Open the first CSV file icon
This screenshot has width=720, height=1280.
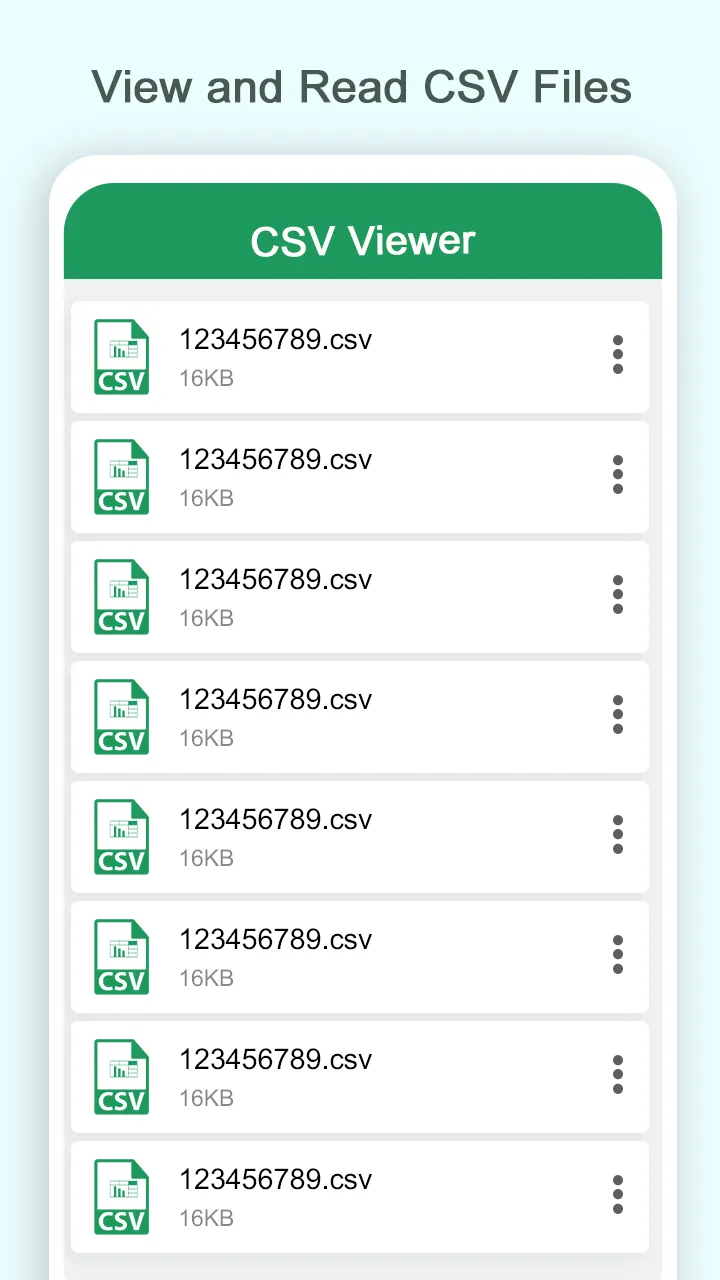tap(121, 357)
